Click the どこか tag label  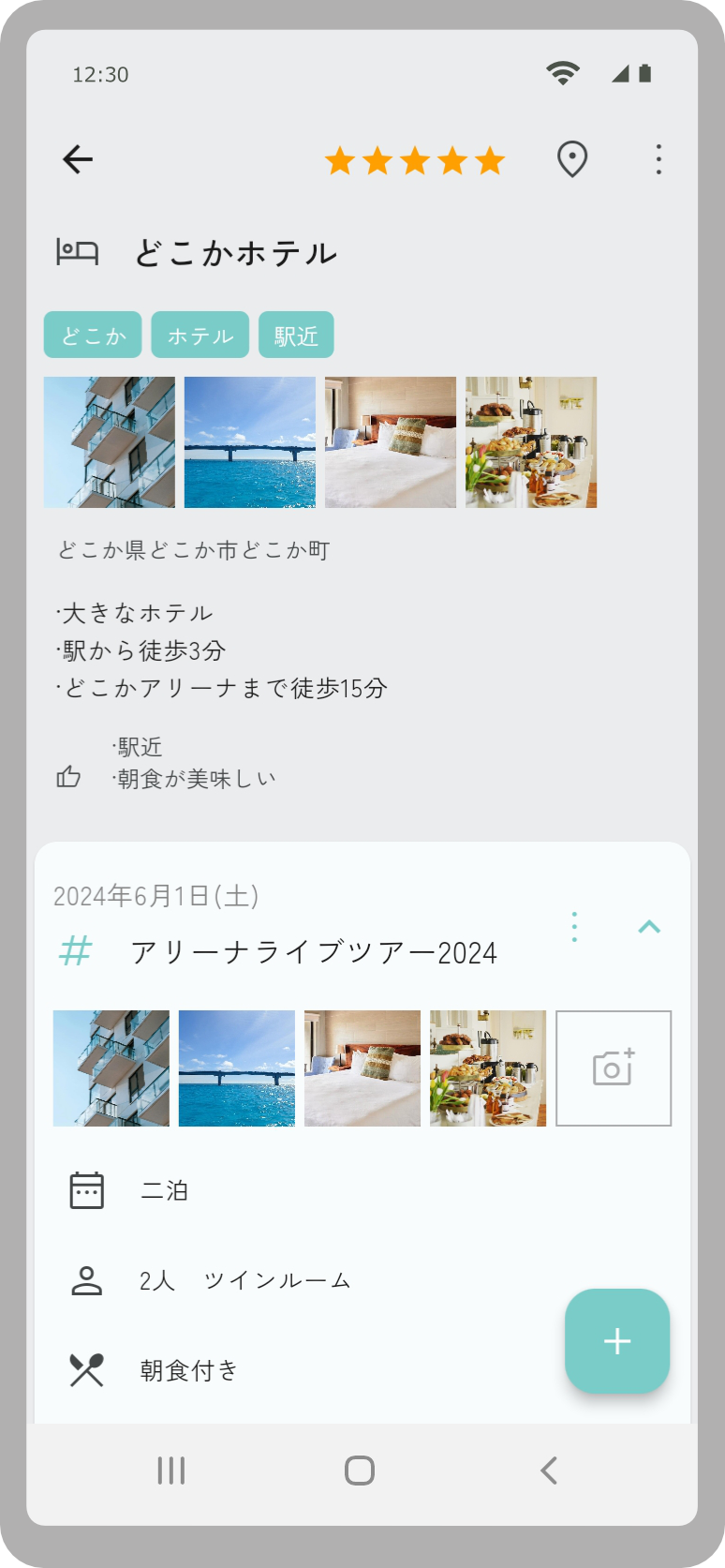[x=92, y=334]
